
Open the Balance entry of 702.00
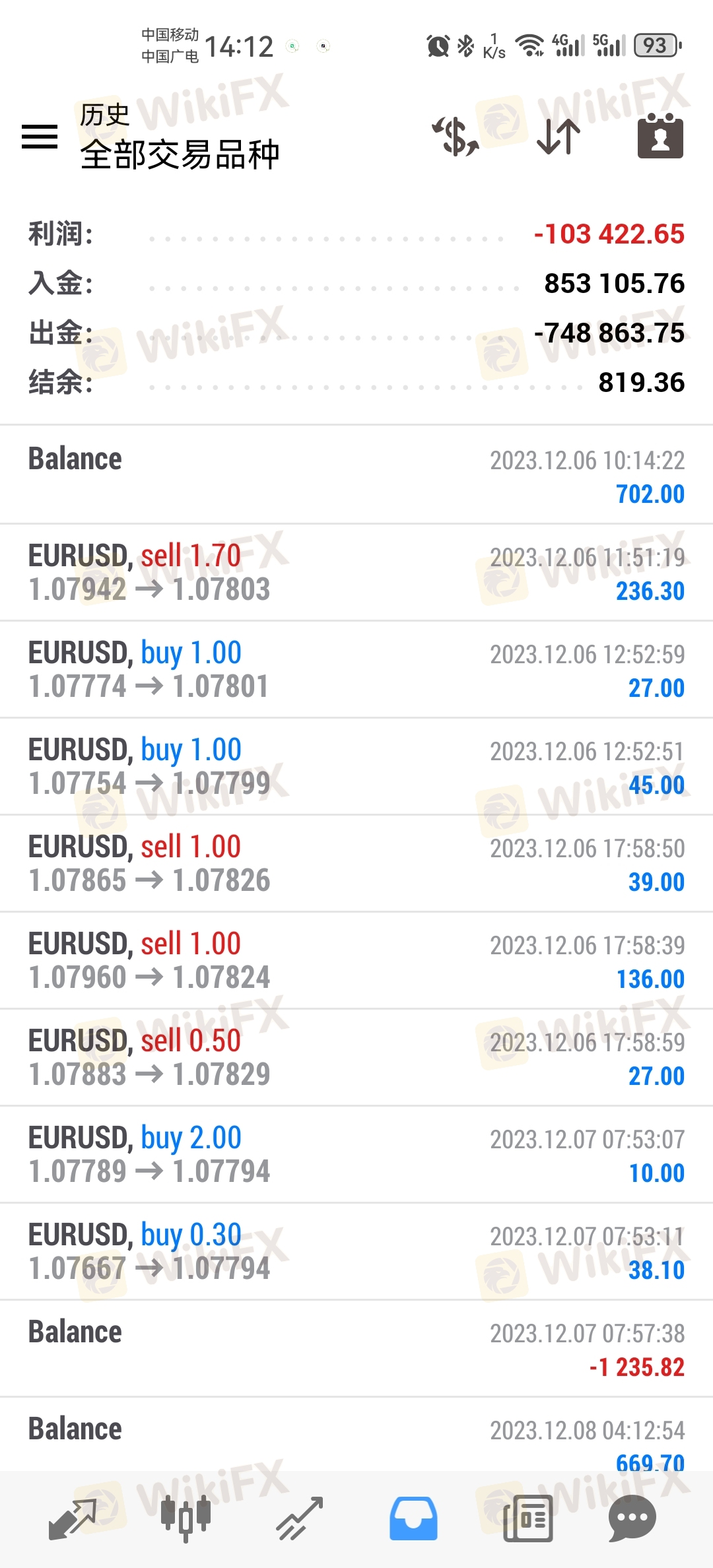356,476
